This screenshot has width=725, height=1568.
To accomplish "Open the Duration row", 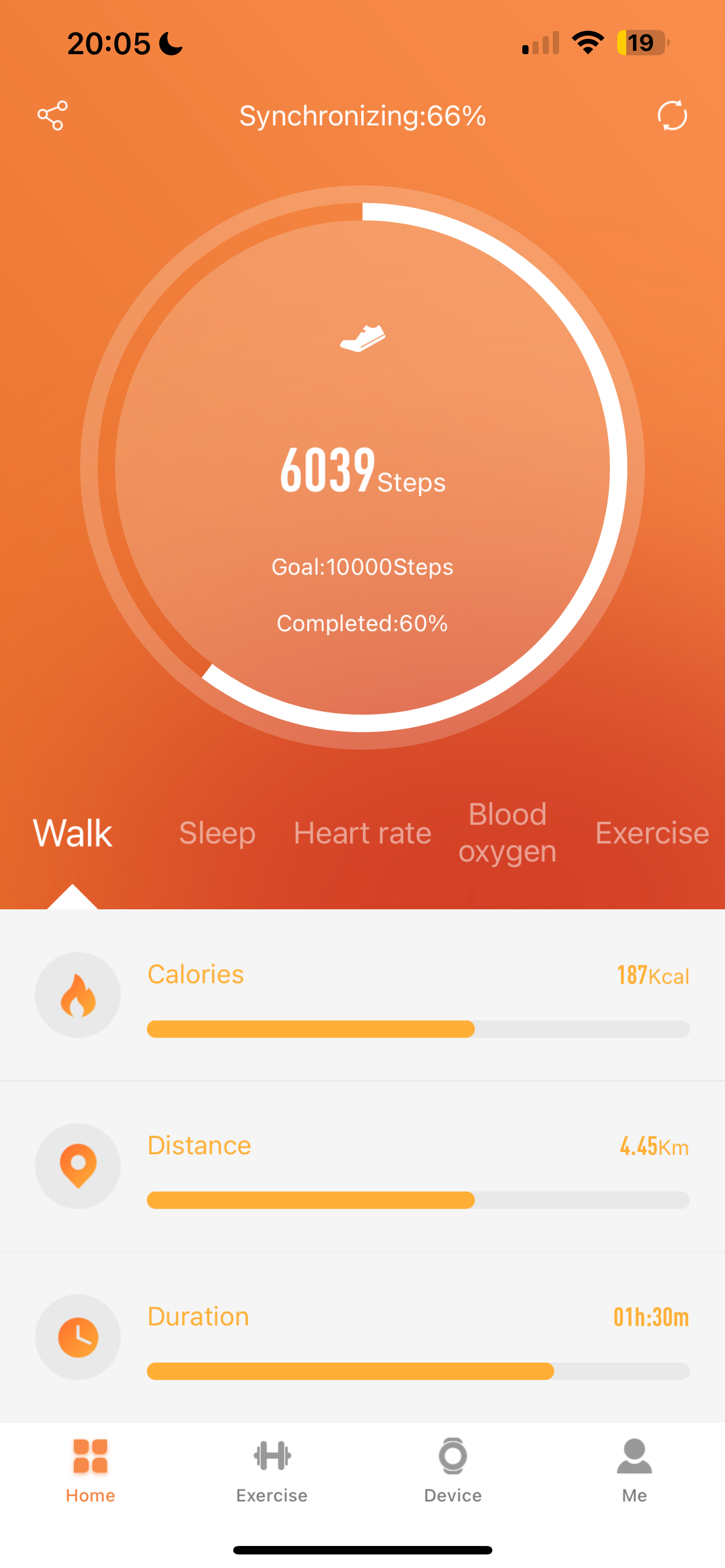I will (x=362, y=1337).
